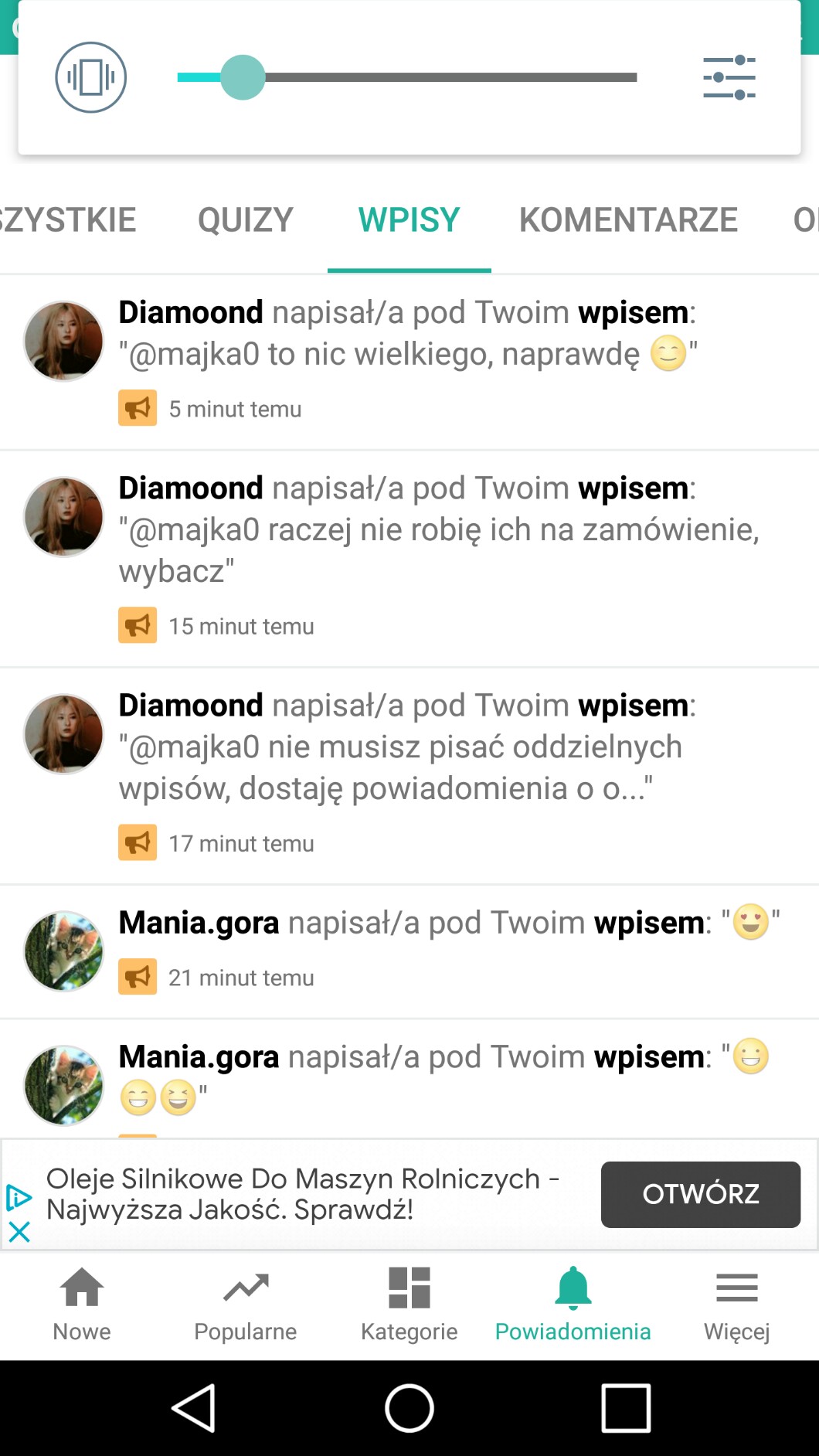The image size is (819, 1456).
Task: Go to the Nowe tab
Action: click(x=82, y=1304)
